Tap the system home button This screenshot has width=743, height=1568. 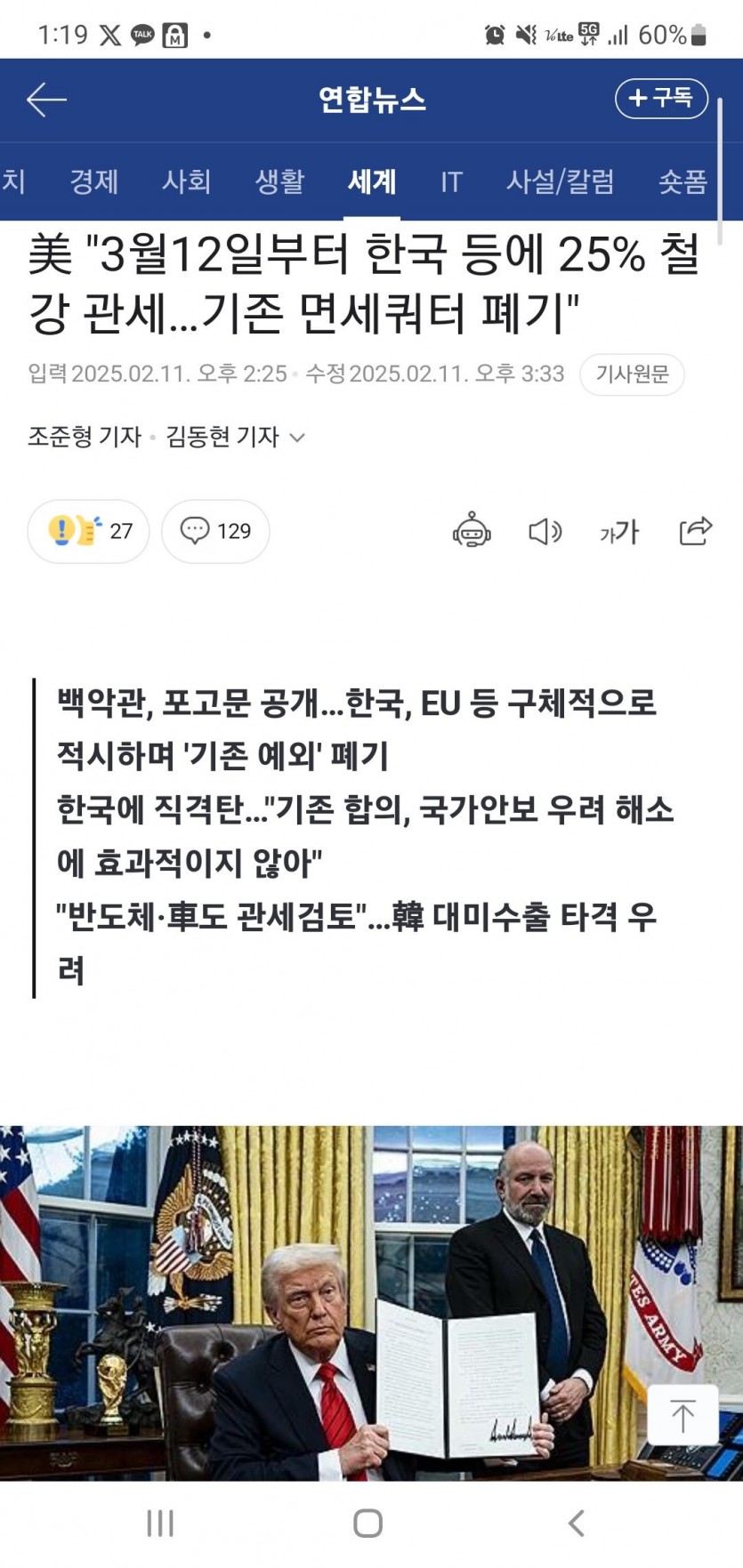(367, 1523)
